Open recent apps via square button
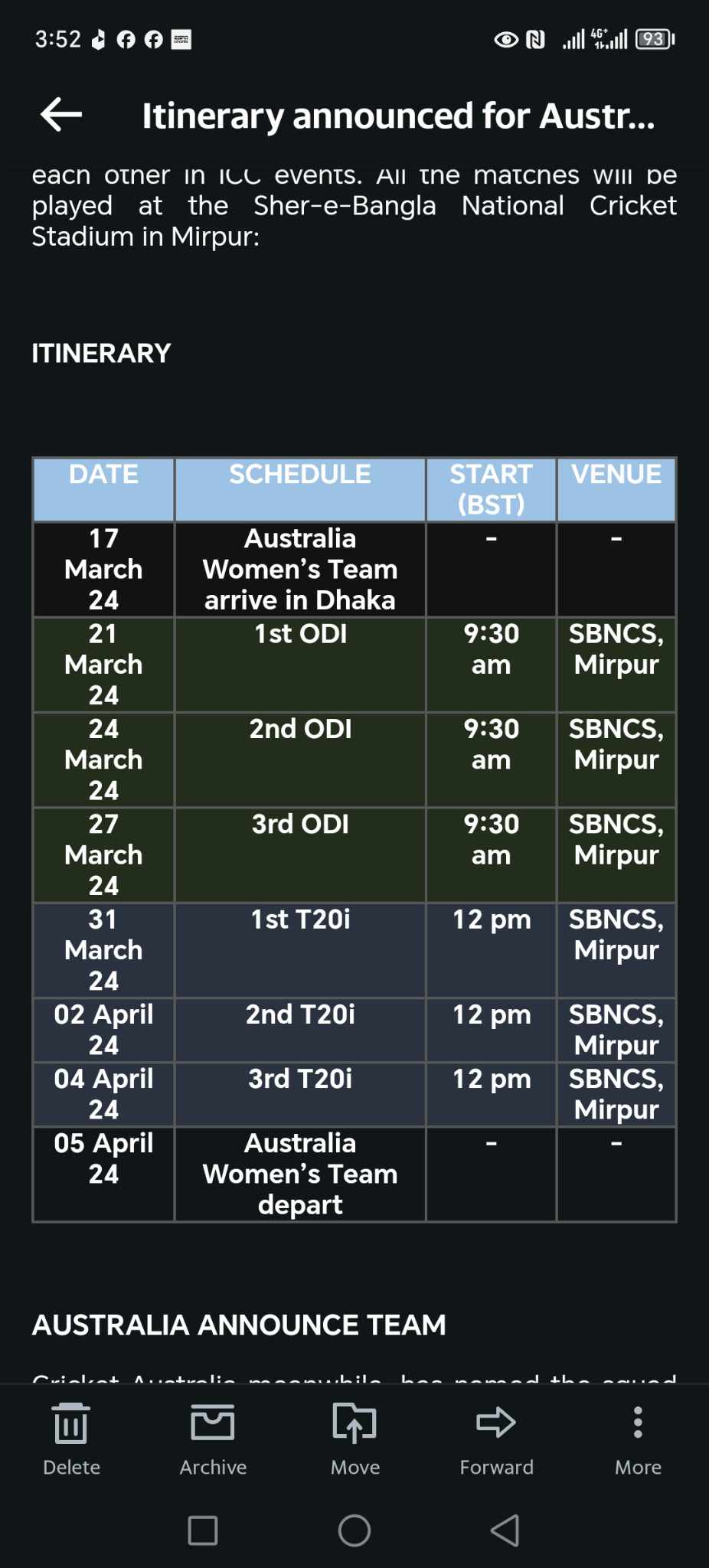 click(203, 1530)
